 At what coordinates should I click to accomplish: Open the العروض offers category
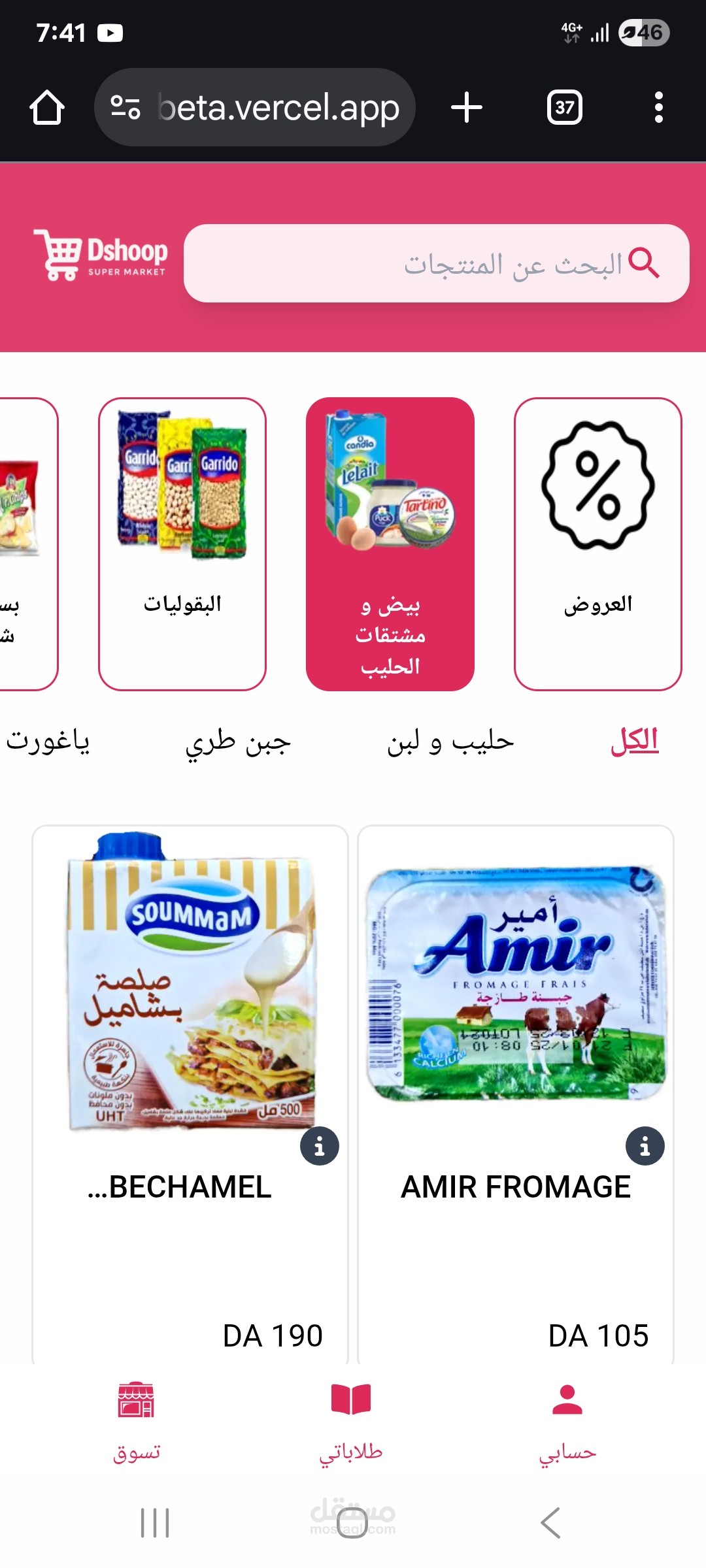coord(597,544)
